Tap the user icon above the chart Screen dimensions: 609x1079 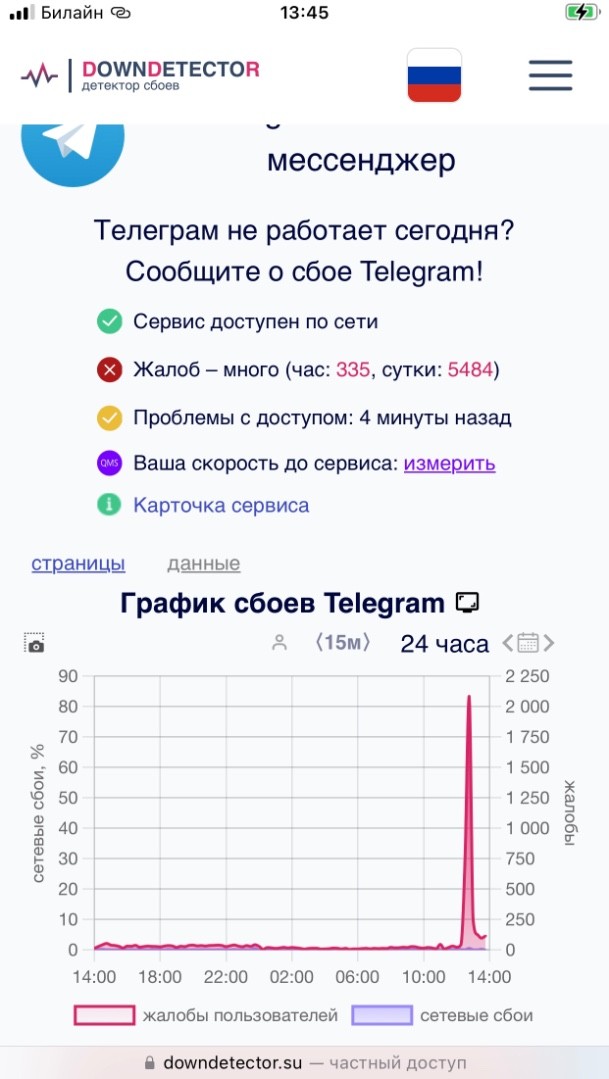[279, 643]
